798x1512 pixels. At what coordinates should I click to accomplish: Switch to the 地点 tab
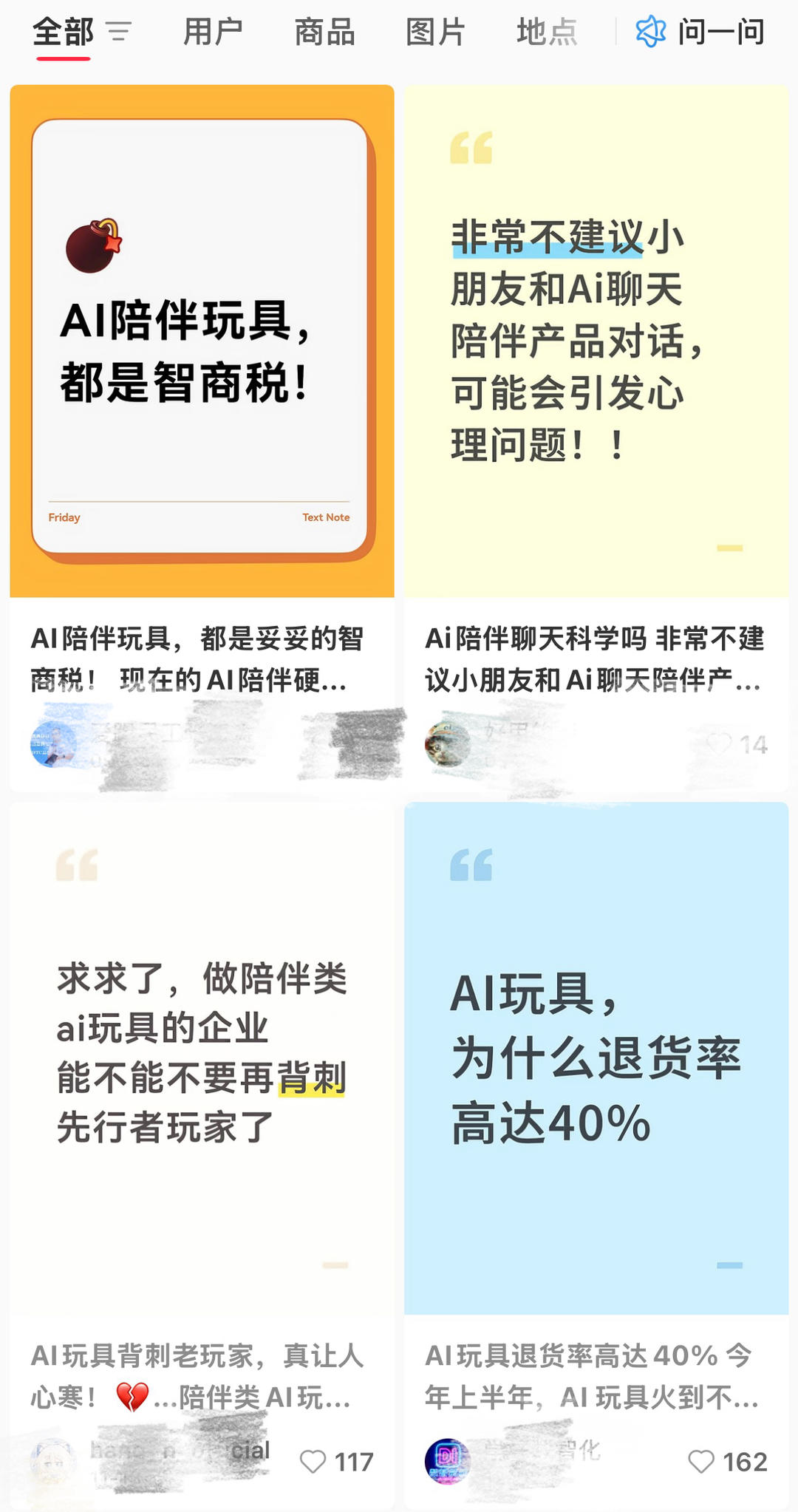(547, 32)
